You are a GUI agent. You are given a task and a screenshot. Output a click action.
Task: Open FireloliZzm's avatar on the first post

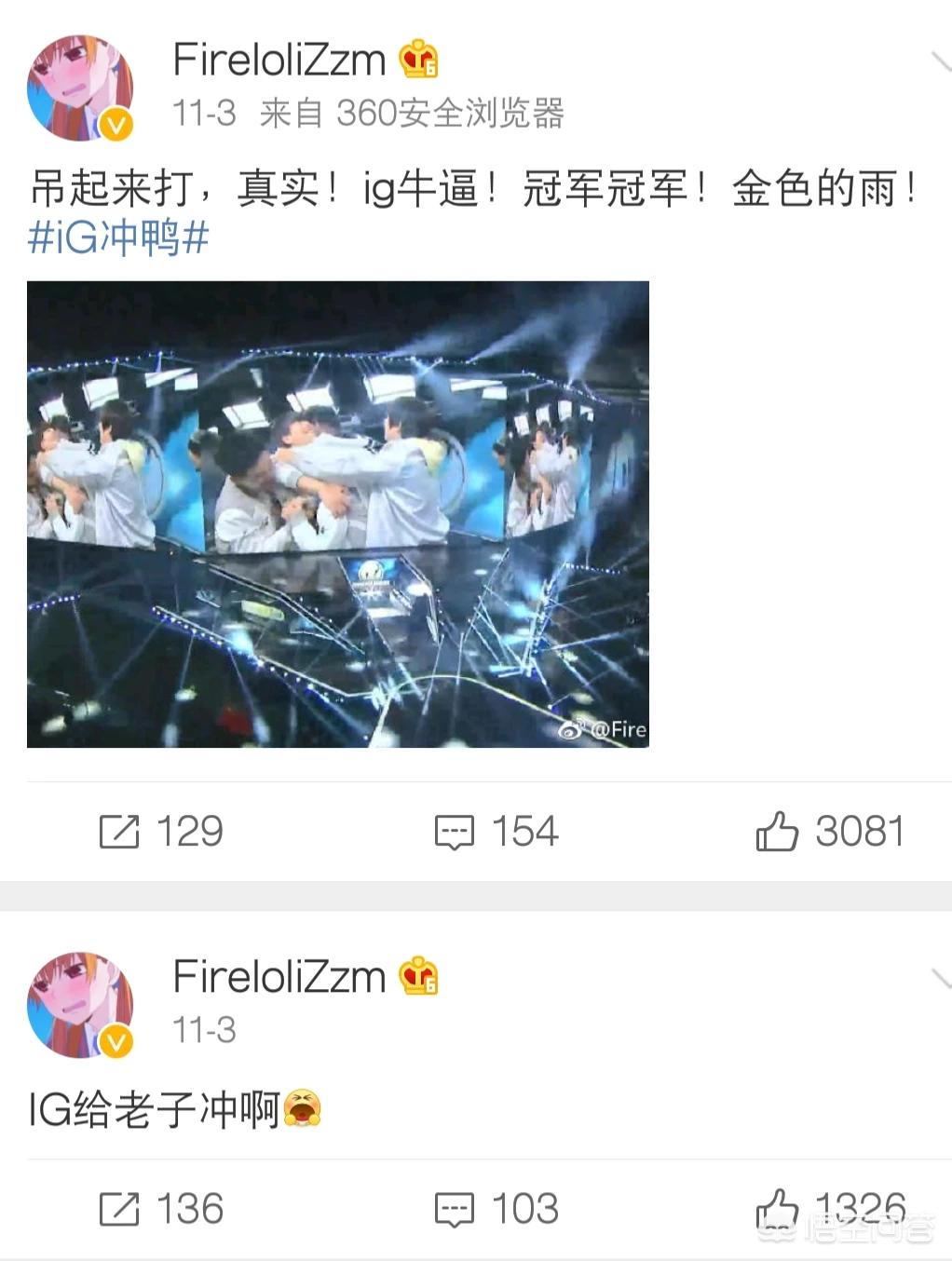click(x=80, y=88)
